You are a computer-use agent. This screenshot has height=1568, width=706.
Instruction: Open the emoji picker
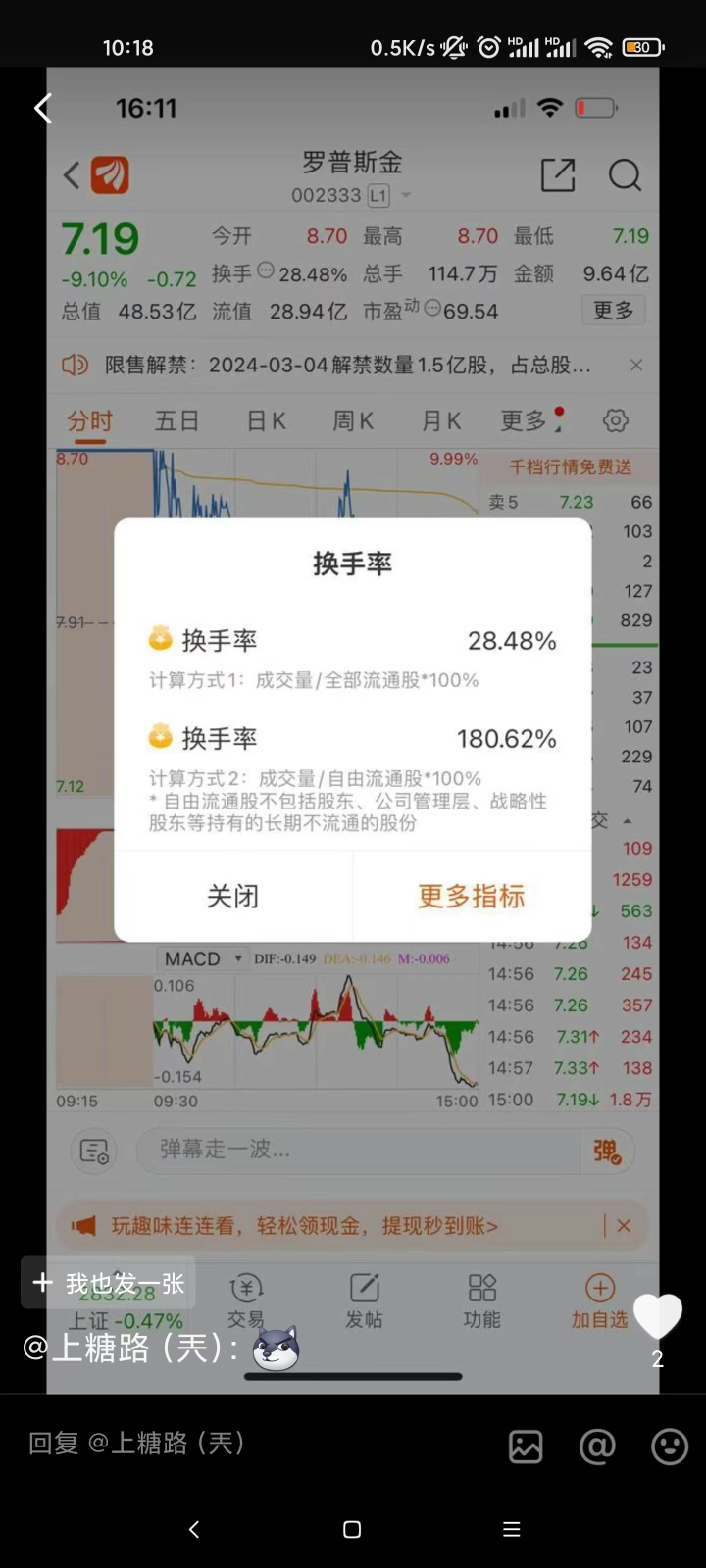(670, 1446)
